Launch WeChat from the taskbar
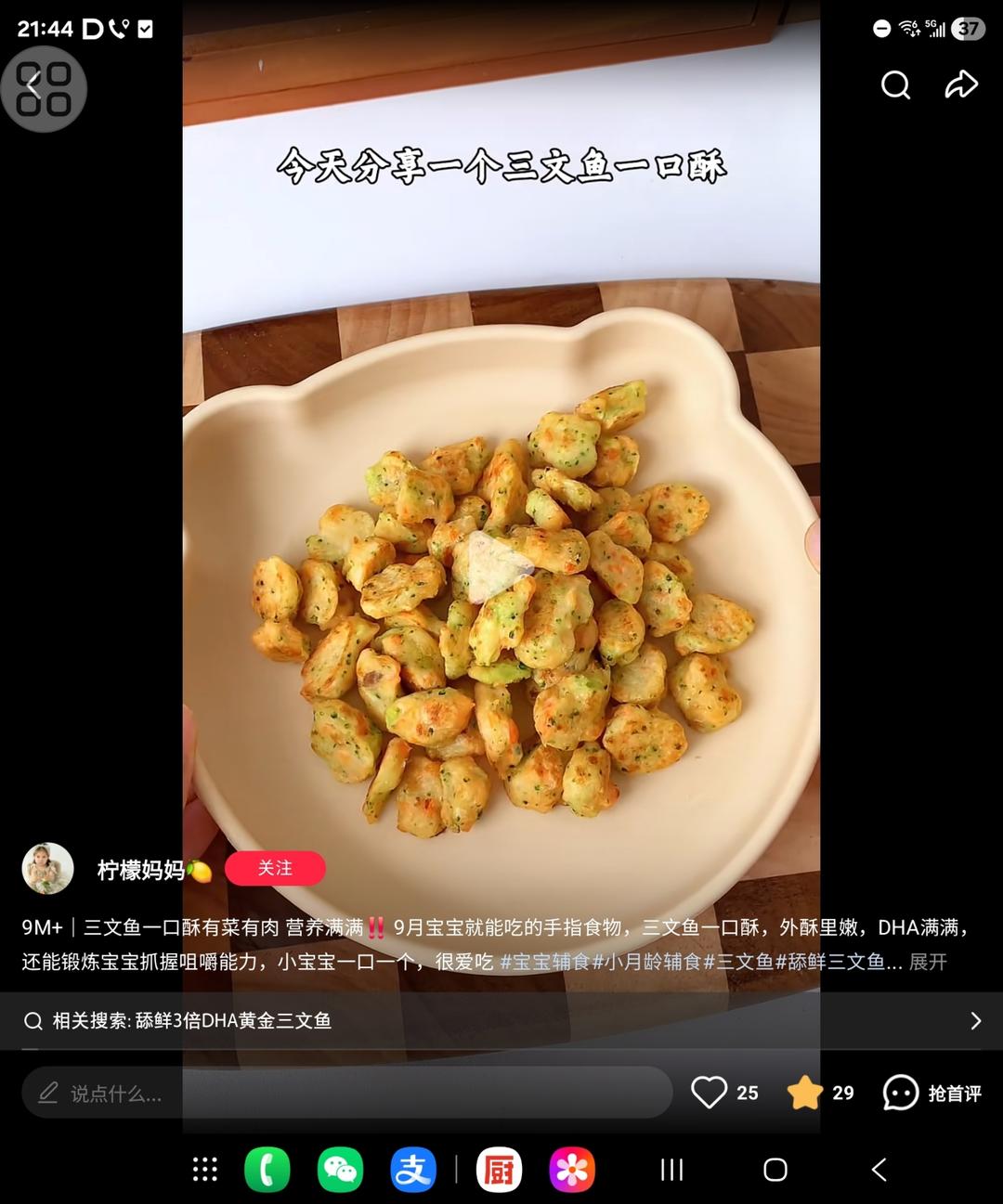This screenshot has width=1003, height=1204. [340, 1170]
